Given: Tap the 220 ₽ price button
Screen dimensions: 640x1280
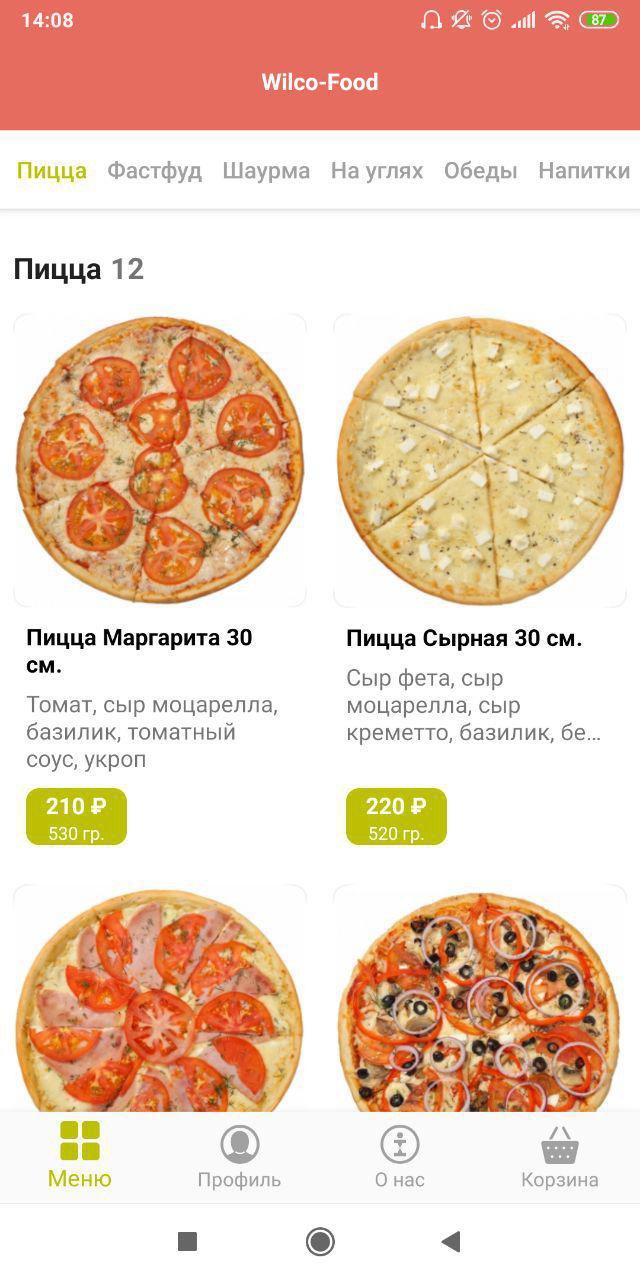Looking at the screenshot, I should [x=397, y=817].
